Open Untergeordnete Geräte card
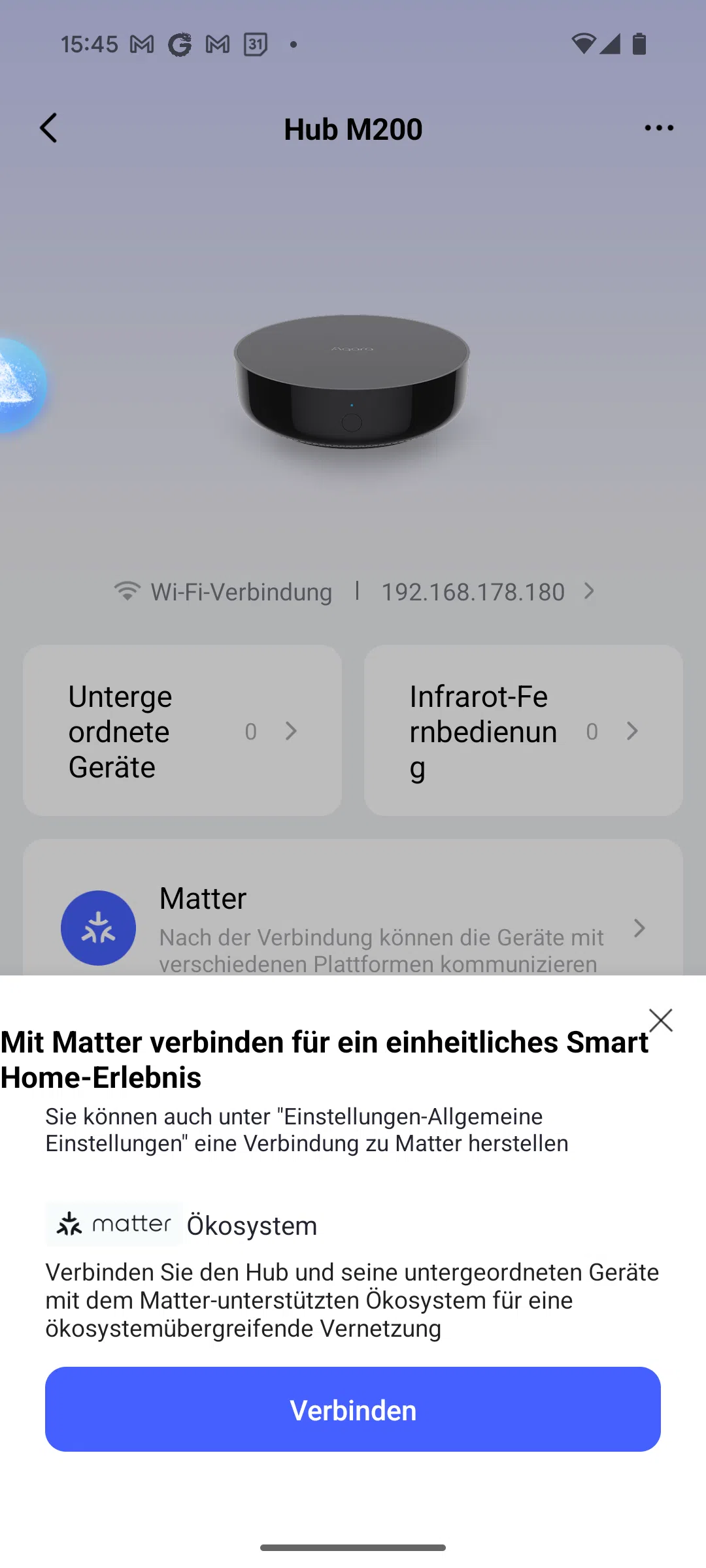 pyautogui.click(x=182, y=730)
